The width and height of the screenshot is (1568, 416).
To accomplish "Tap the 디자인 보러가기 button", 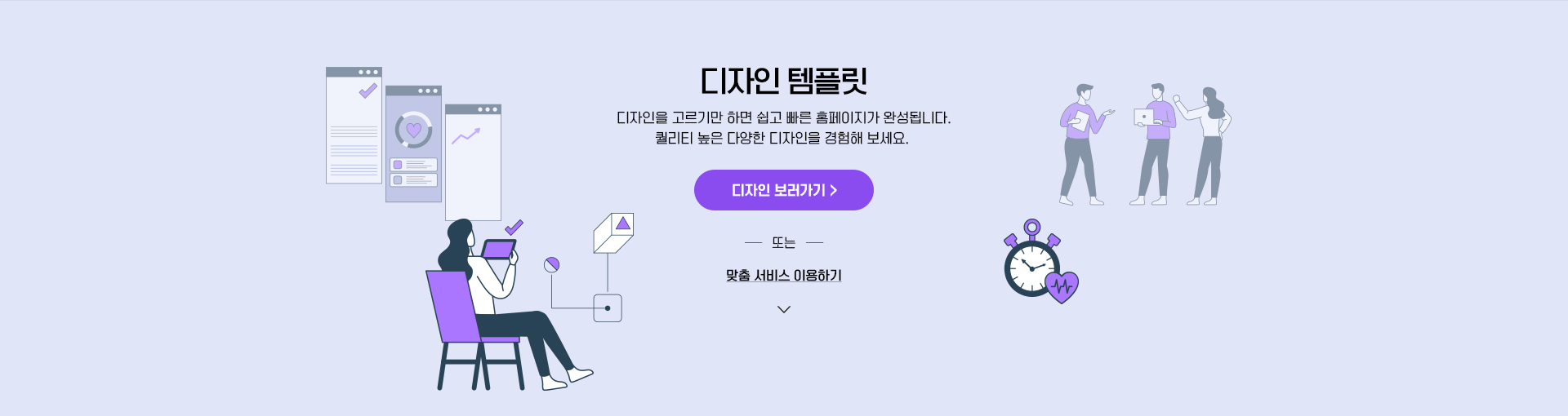I will click(x=783, y=190).
